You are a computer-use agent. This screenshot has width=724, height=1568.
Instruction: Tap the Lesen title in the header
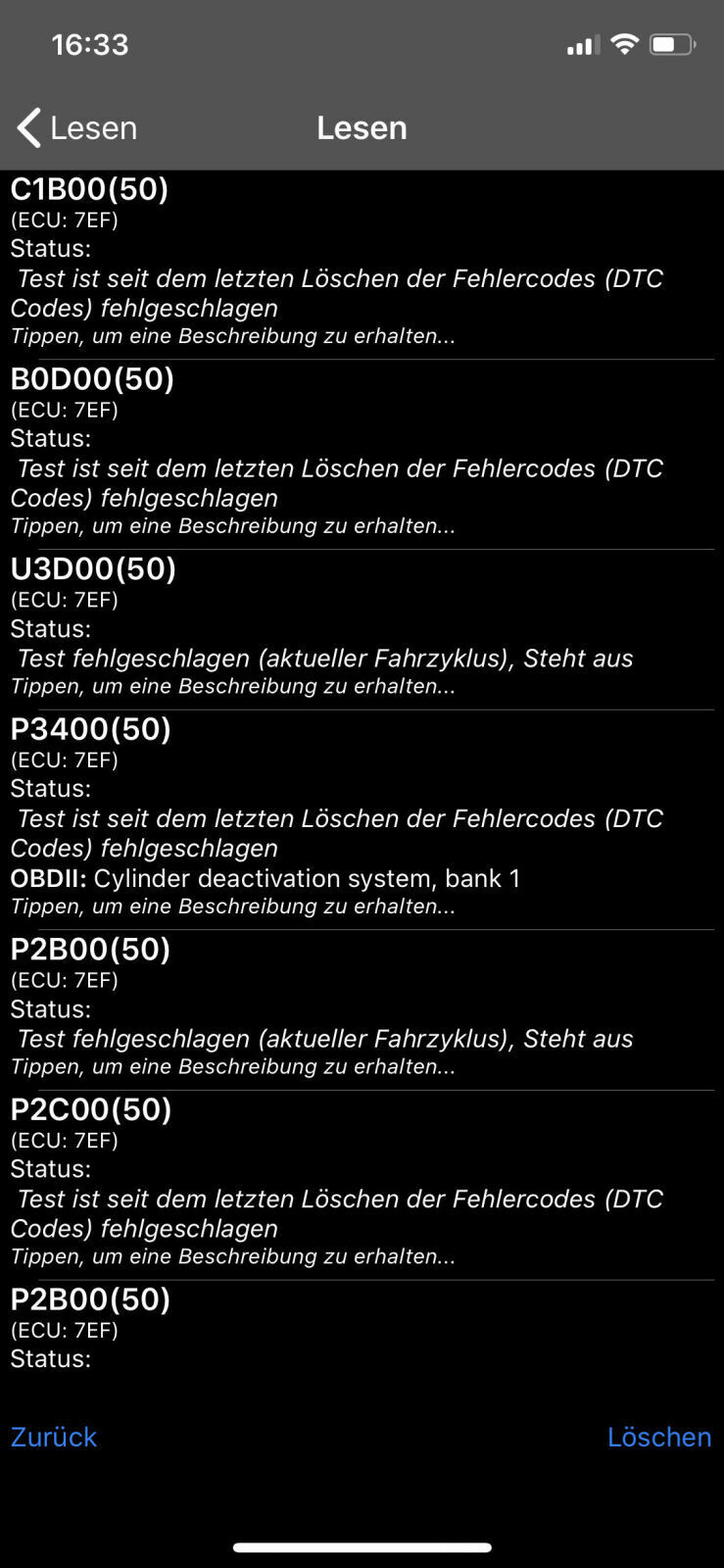click(362, 127)
